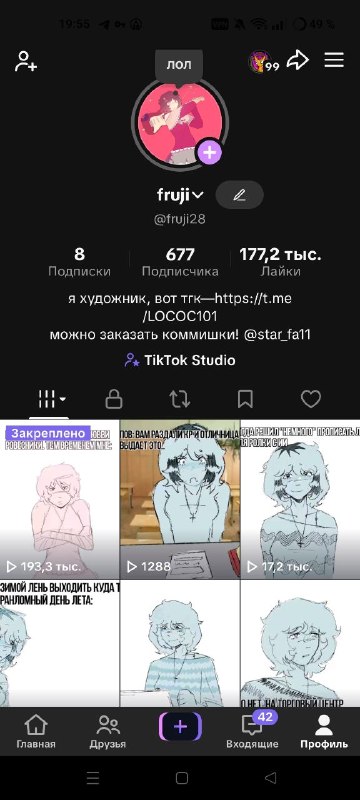
Task: Open TikTok Studio
Action: (x=180, y=360)
